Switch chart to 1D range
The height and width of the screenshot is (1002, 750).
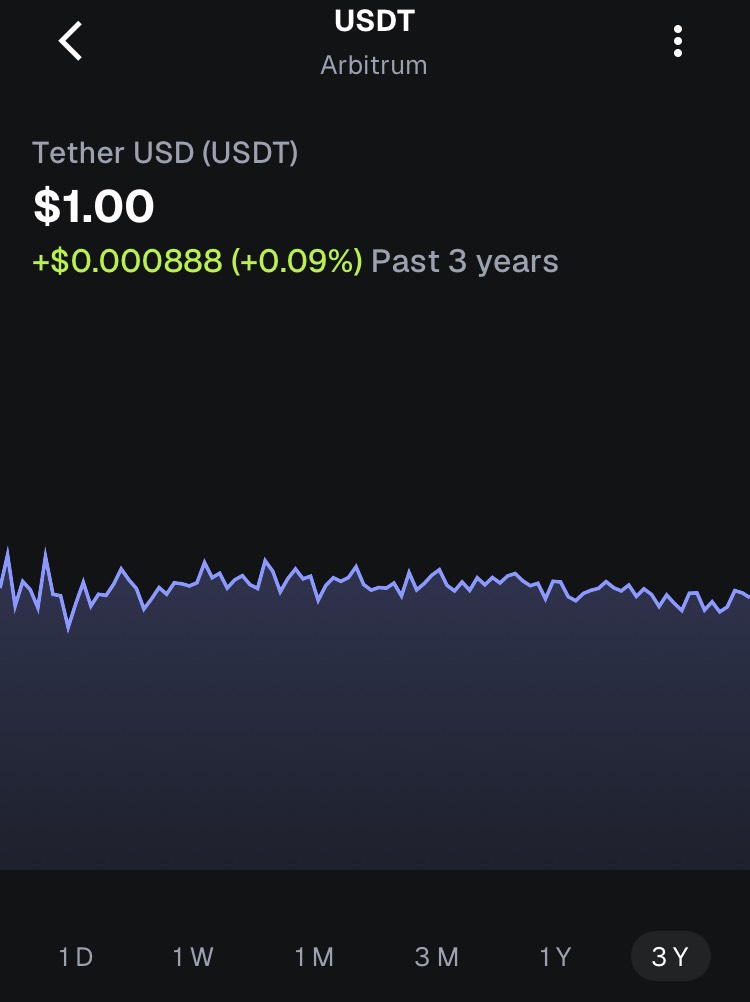point(76,957)
